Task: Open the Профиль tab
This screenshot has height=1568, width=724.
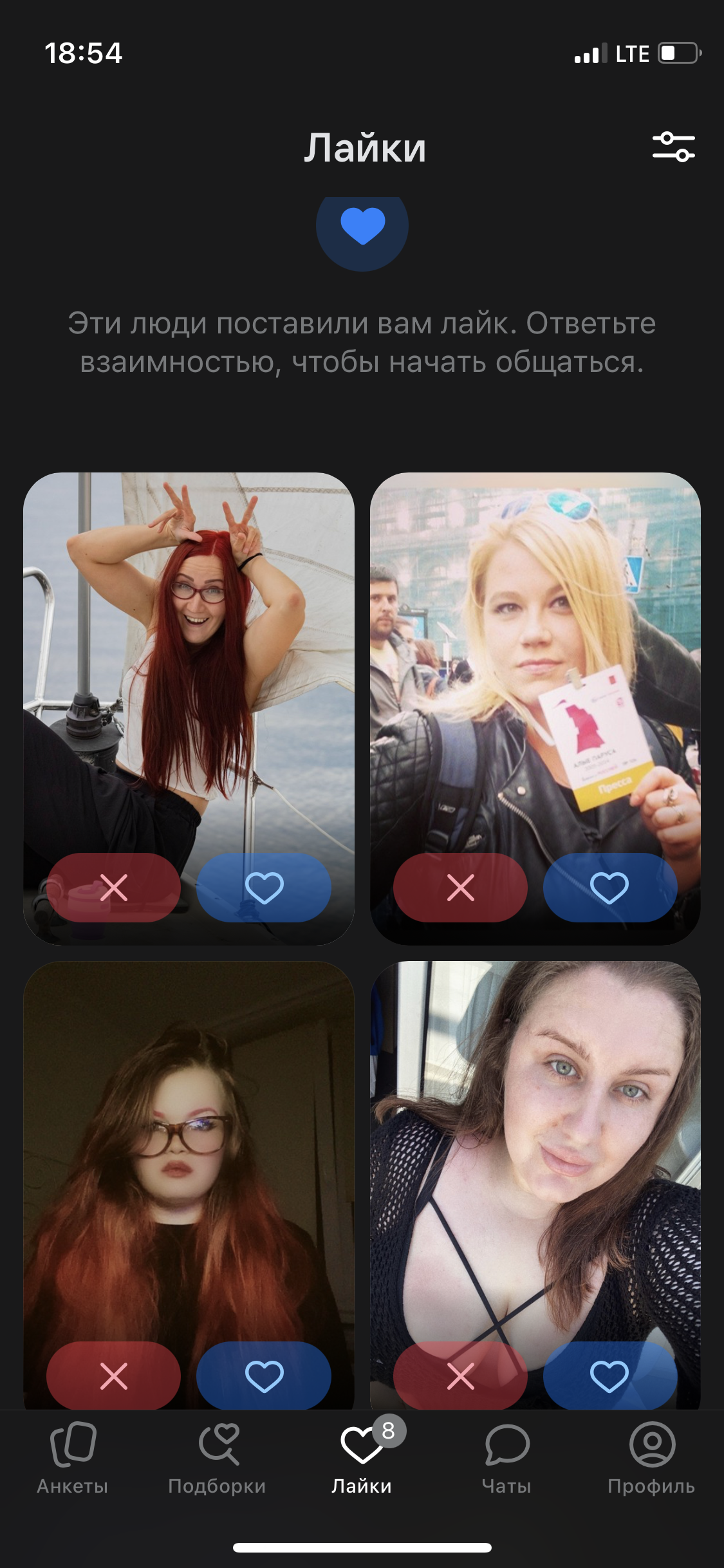Action: 651,1459
